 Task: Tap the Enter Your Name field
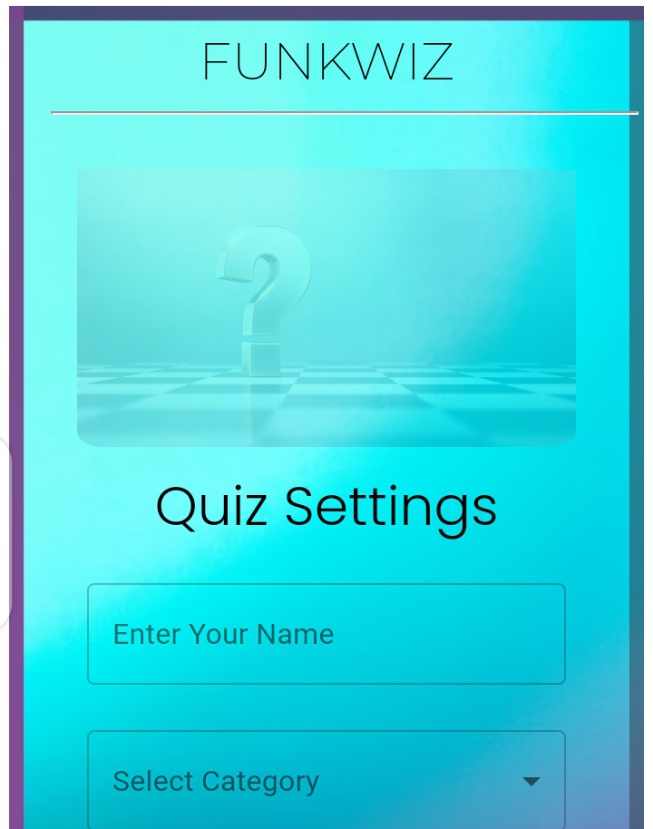(x=326, y=634)
